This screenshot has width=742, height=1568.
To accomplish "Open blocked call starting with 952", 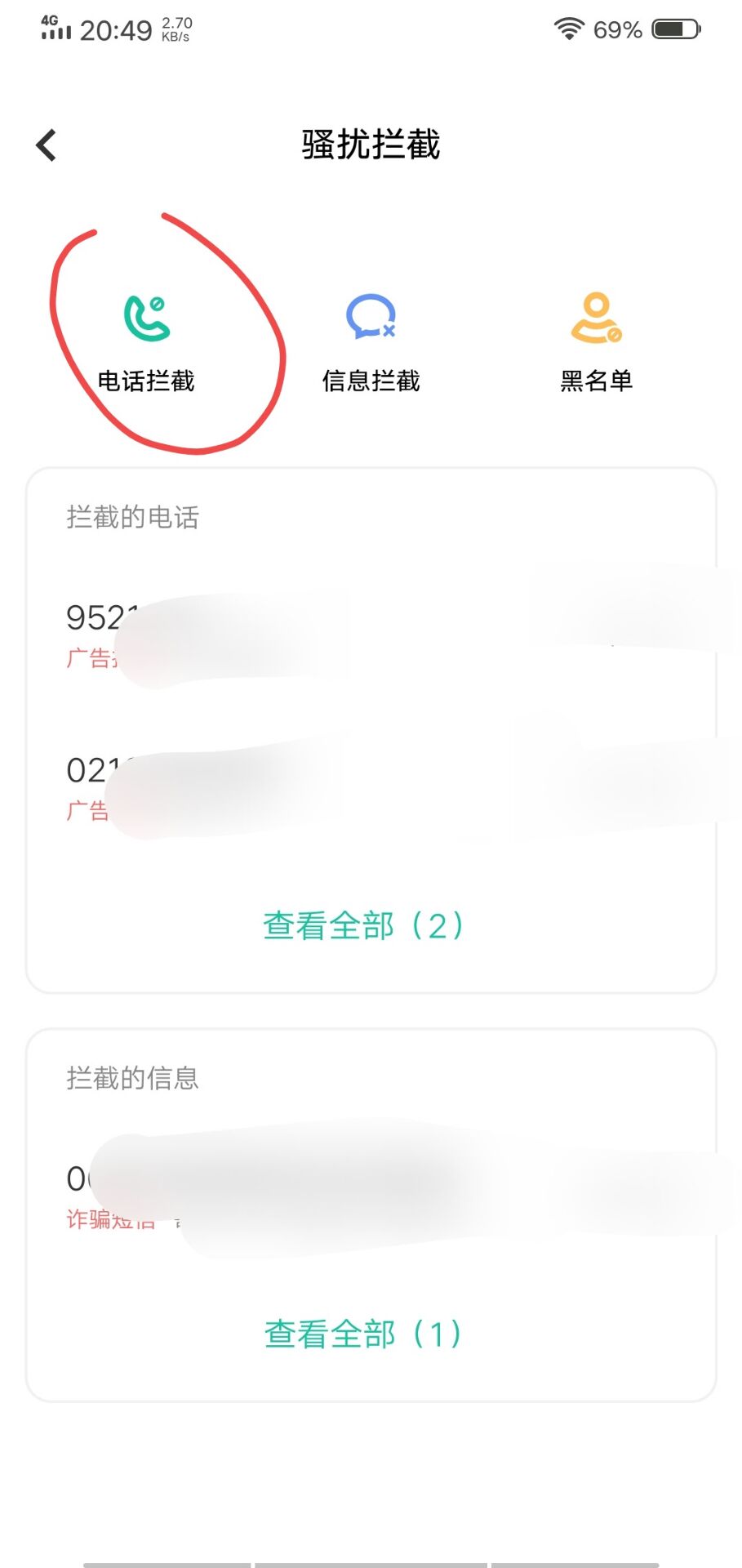I will pos(371,635).
